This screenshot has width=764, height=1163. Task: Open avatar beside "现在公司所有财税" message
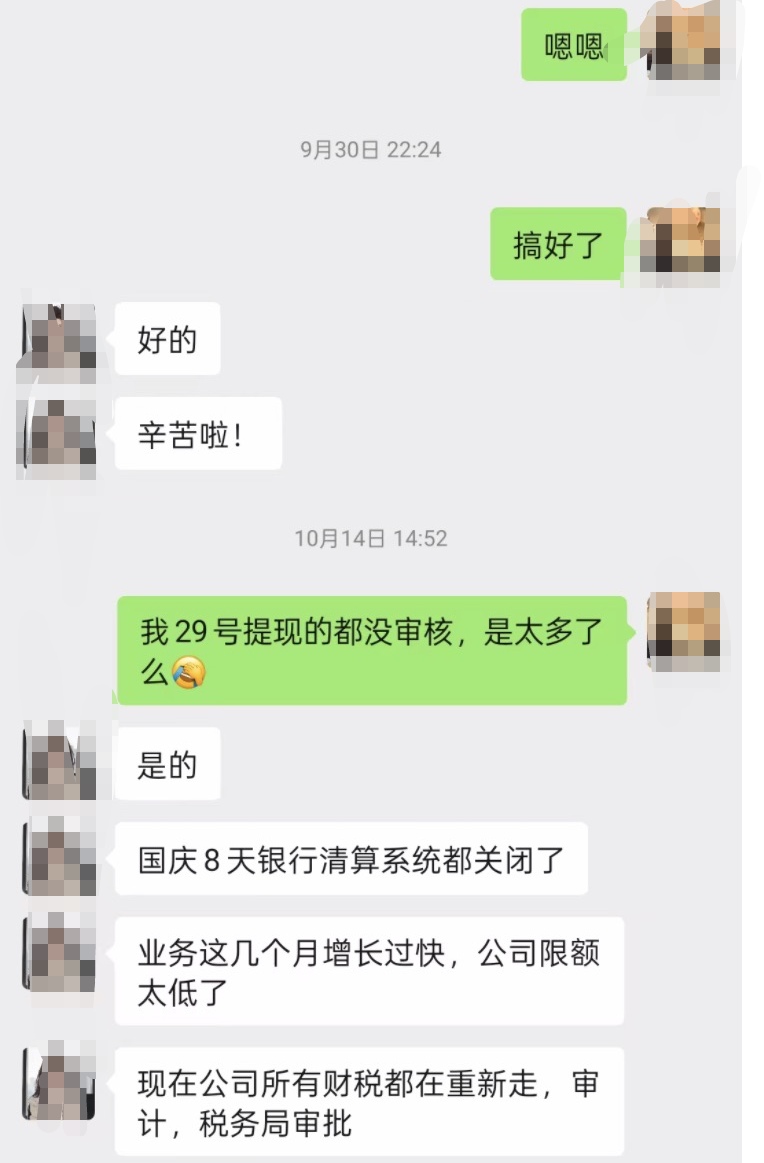click(58, 1082)
